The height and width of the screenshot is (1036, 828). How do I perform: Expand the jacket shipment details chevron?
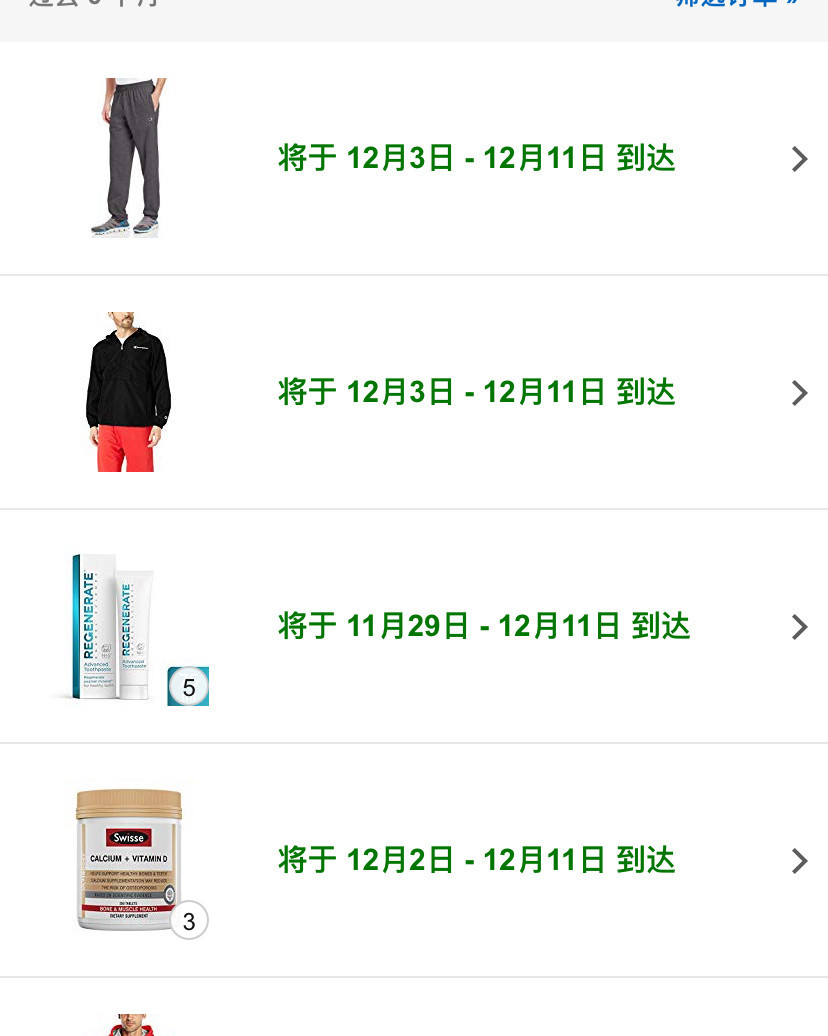pyautogui.click(x=798, y=392)
